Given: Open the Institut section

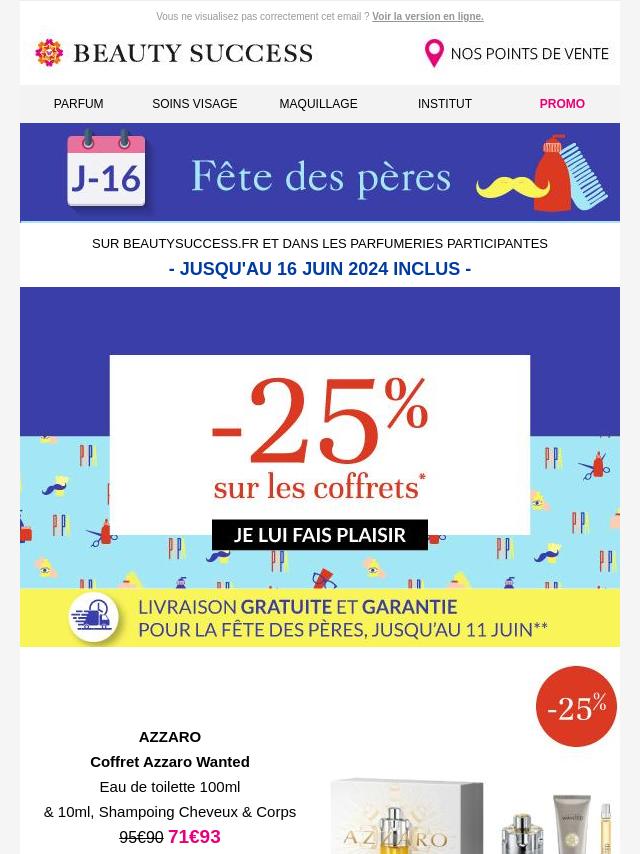Looking at the screenshot, I should 445,104.
